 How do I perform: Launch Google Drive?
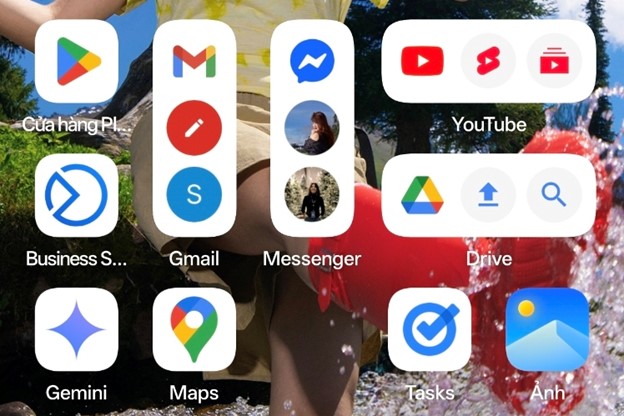(422, 195)
